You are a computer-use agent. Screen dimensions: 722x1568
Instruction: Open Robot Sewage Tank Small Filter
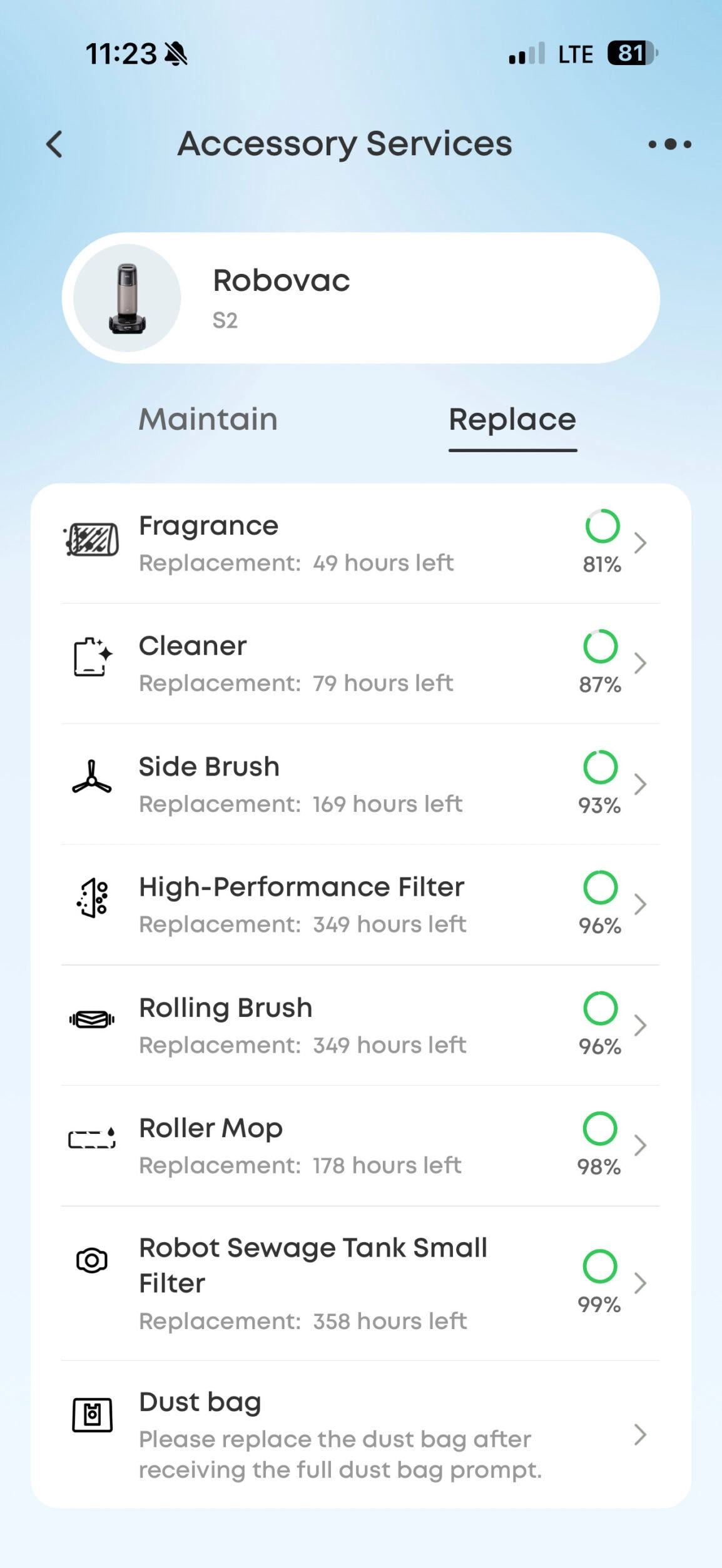click(360, 1283)
